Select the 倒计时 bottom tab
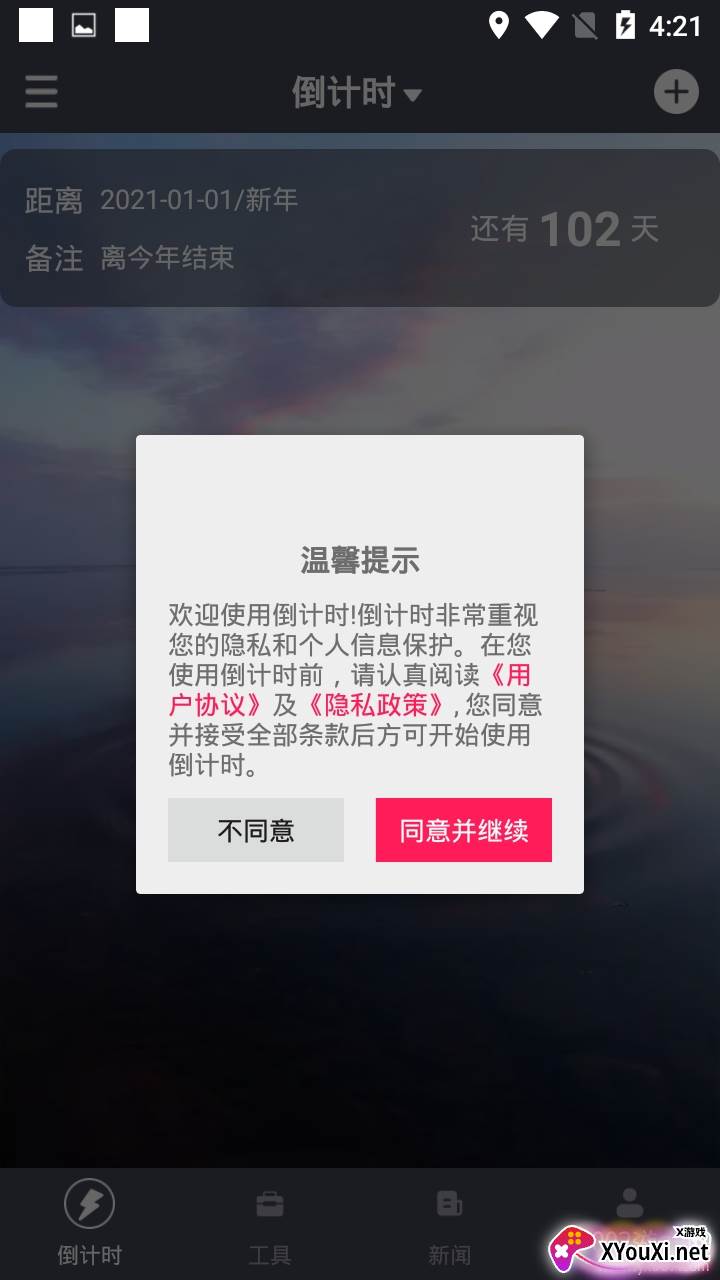The image size is (720, 1280). (x=89, y=1223)
